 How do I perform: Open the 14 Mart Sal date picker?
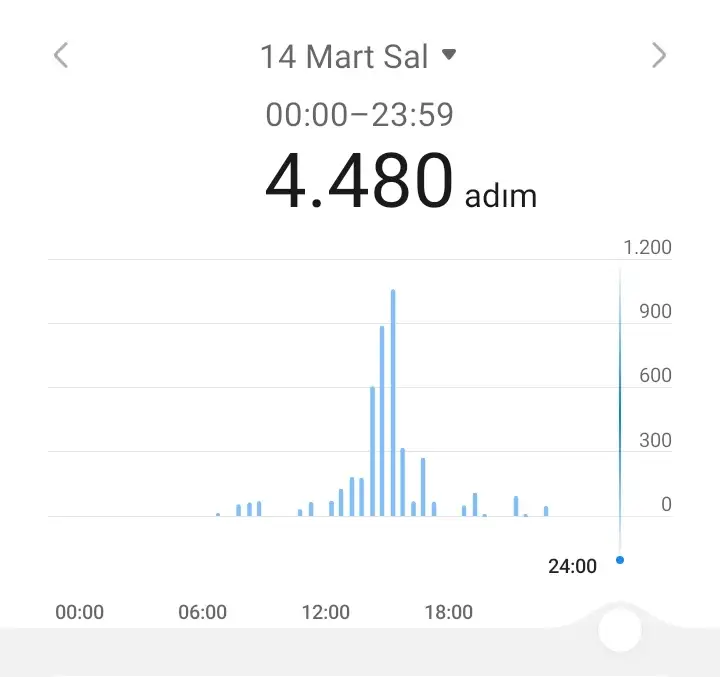[x=358, y=56]
